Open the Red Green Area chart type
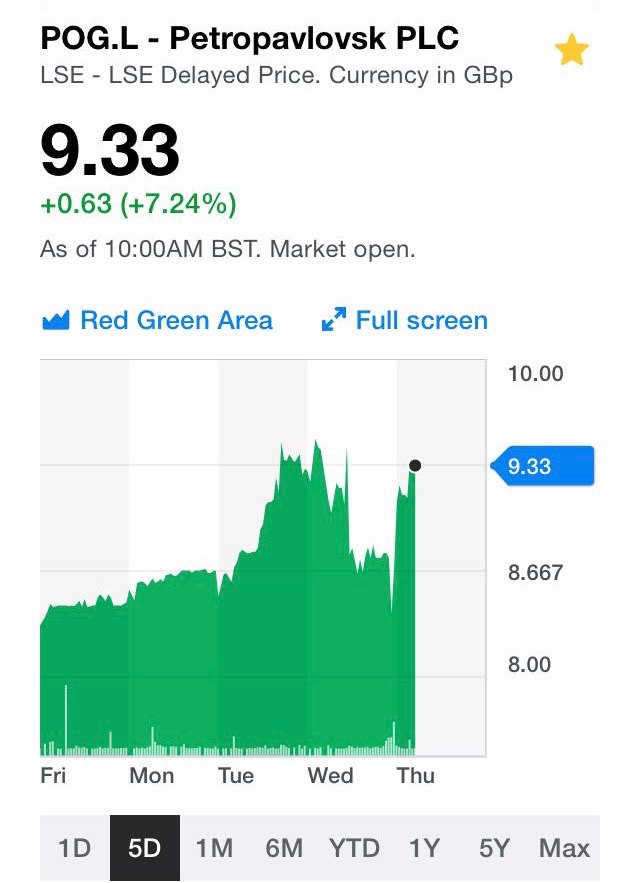 [158, 321]
